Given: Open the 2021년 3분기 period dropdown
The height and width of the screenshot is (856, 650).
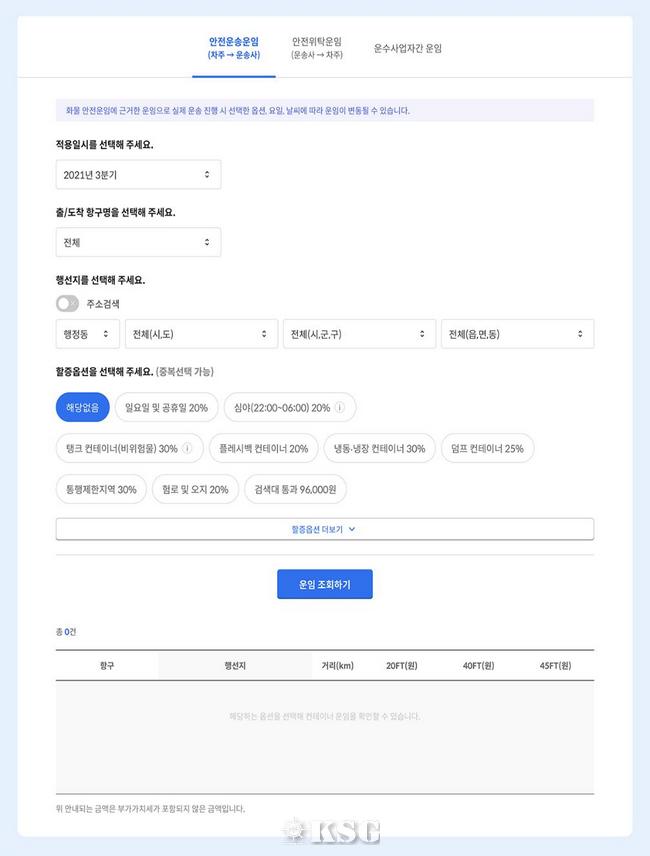Looking at the screenshot, I should [x=138, y=174].
